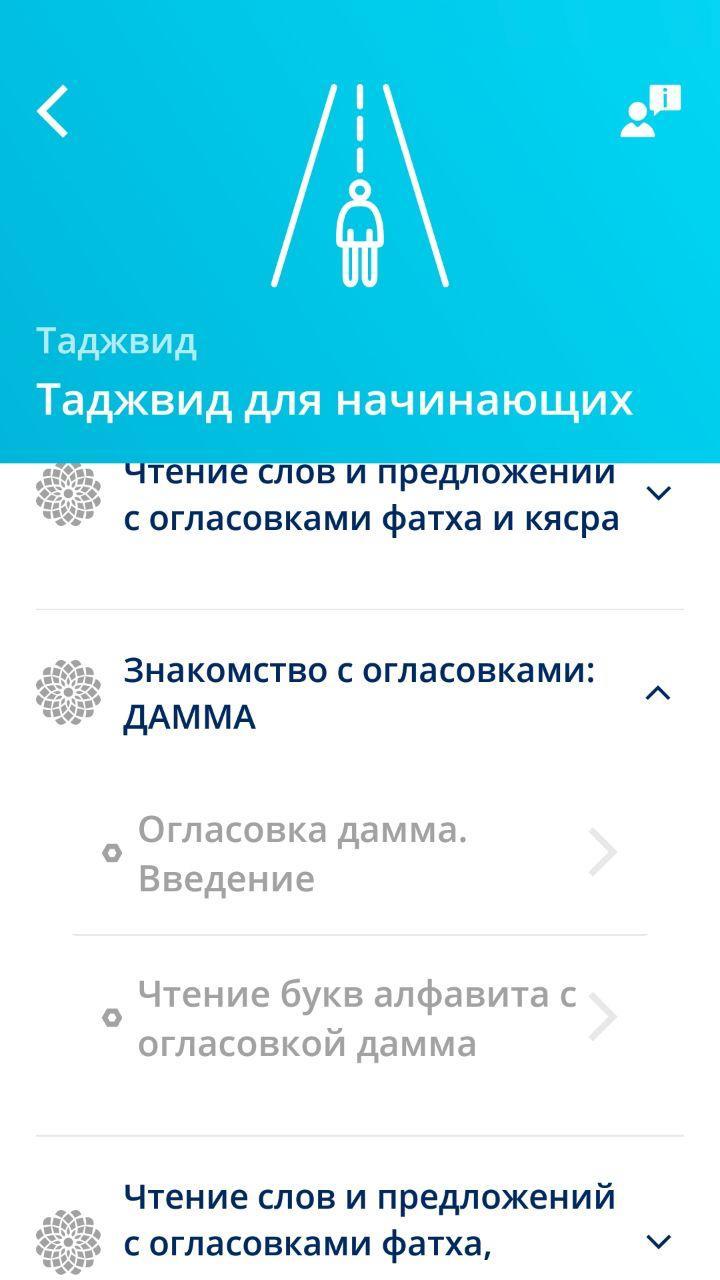Tap the gear icon beside 'Чтение букв алфавита'
Screen dimensions: 720x1280
pyautogui.click(x=113, y=1017)
